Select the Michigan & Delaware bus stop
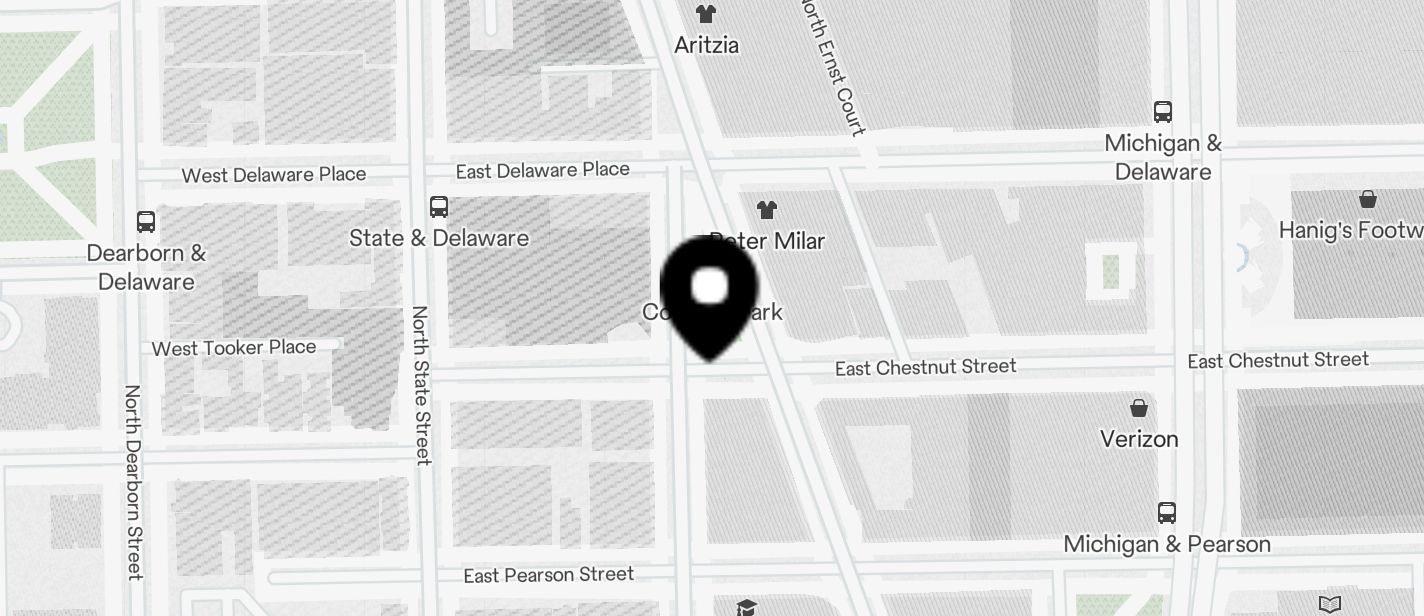The height and width of the screenshot is (616, 1424). (x=1162, y=112)
